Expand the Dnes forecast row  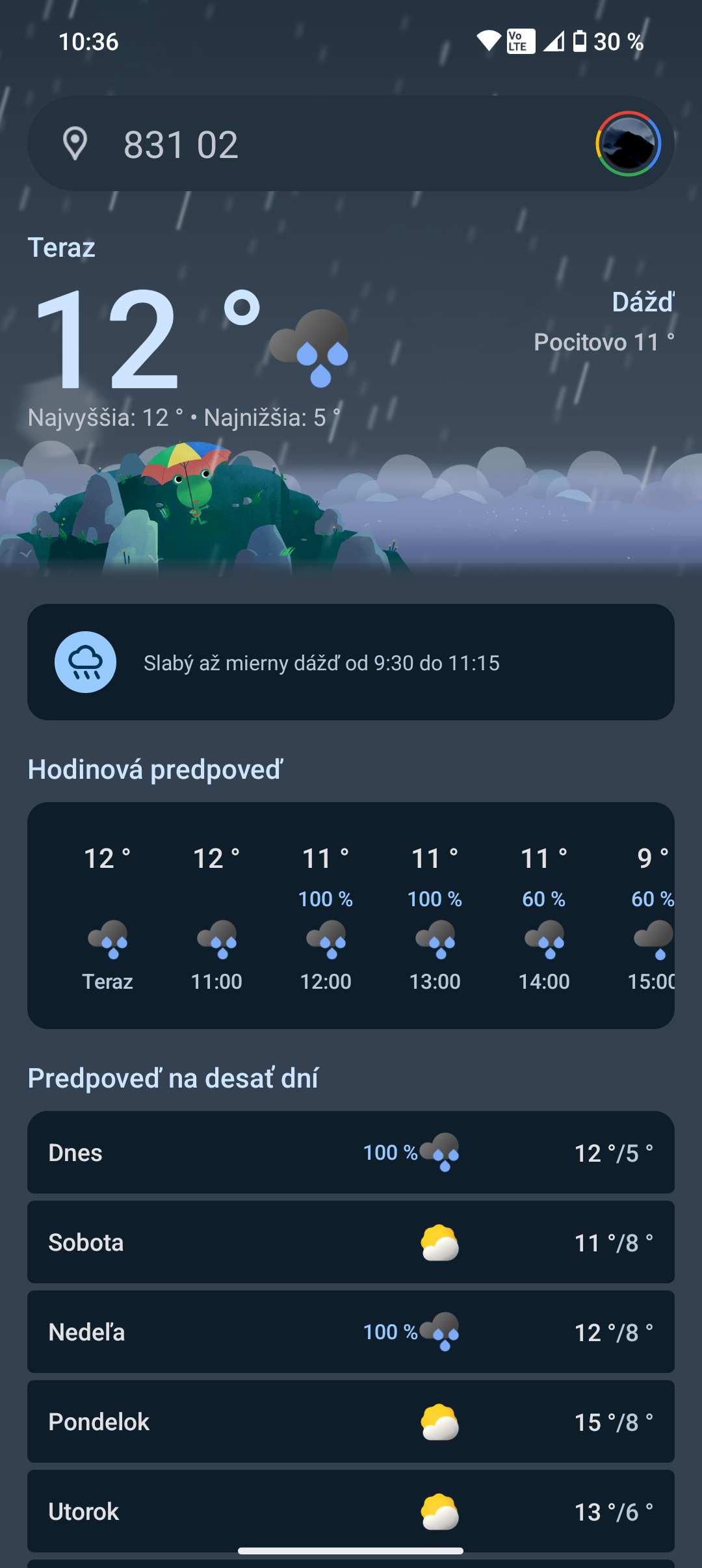pos(351,1153)
